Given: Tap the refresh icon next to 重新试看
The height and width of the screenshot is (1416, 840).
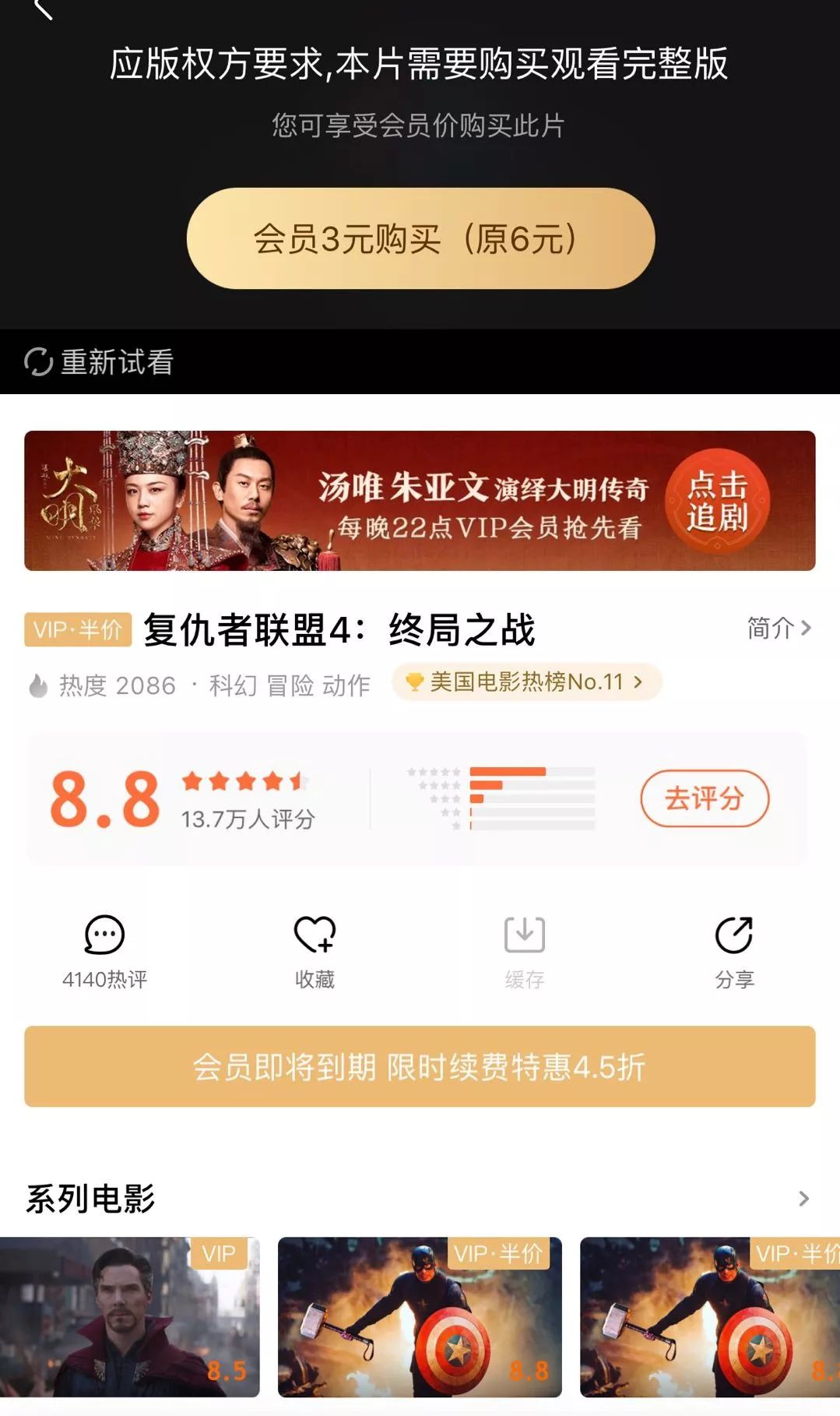Looking at the screenshot, I should tap(37, 361).
